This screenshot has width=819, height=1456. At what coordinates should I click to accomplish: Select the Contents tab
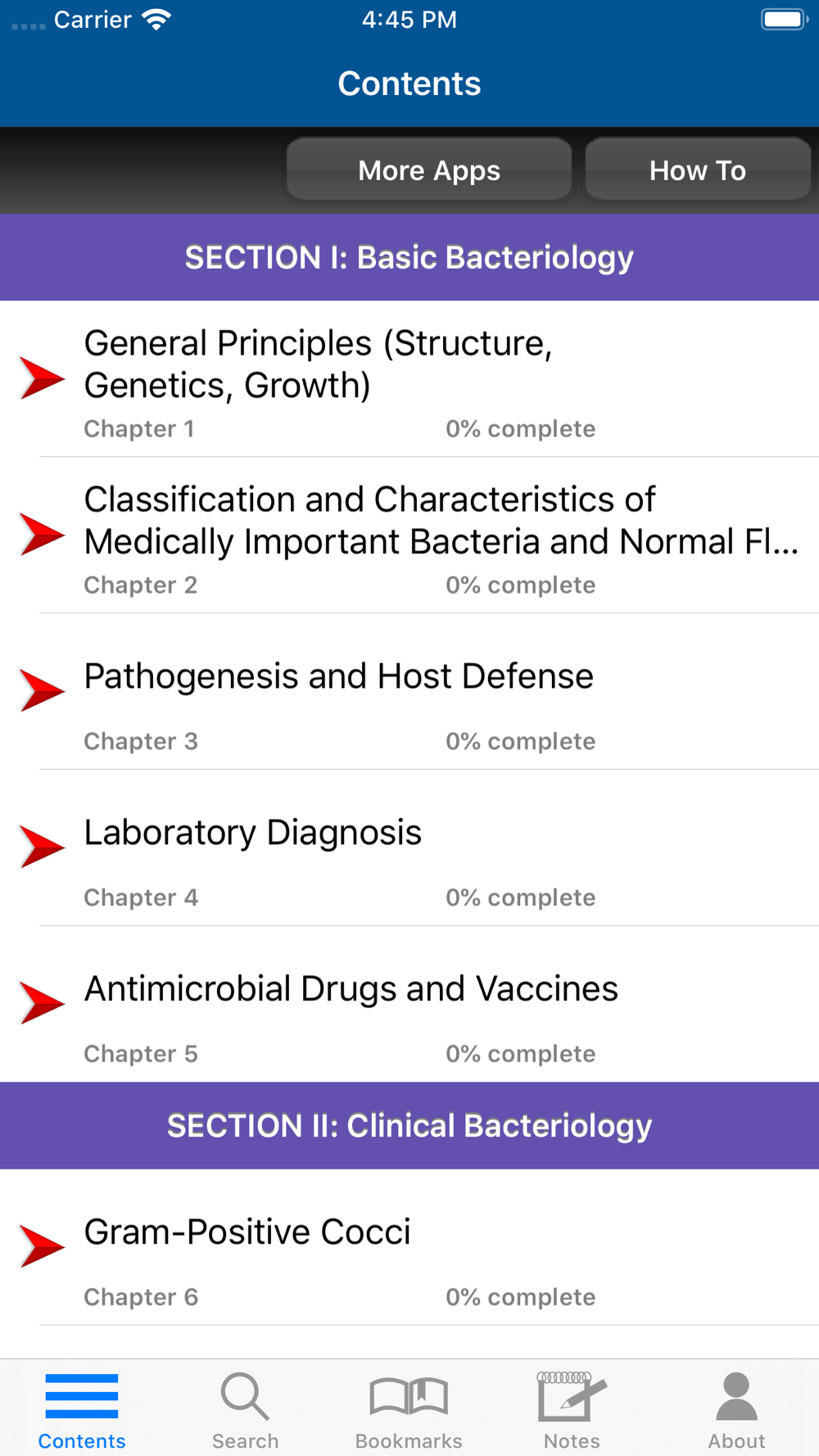coord(82,1410)
